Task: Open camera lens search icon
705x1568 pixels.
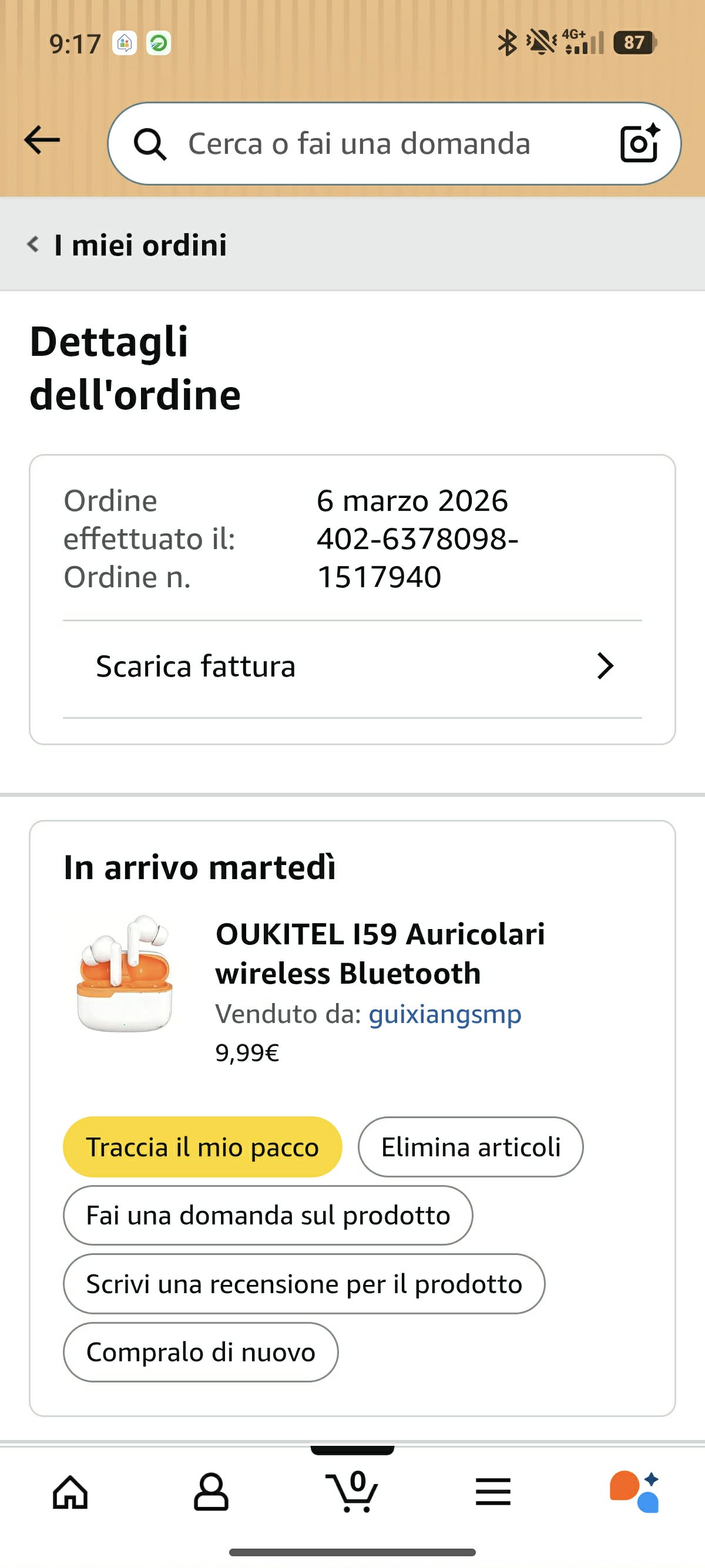Action: [639, 144]
